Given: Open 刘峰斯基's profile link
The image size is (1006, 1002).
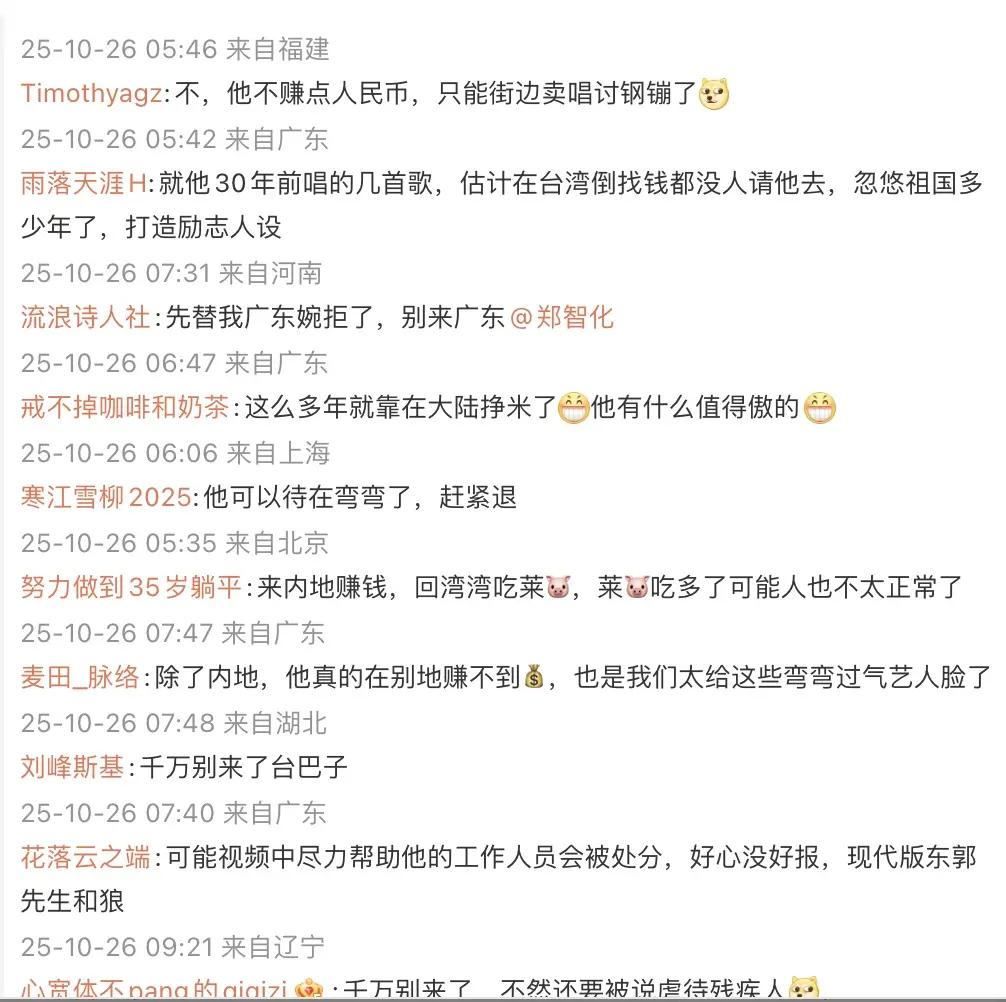Looking at the screenshot, I should [x=72, y=767].
